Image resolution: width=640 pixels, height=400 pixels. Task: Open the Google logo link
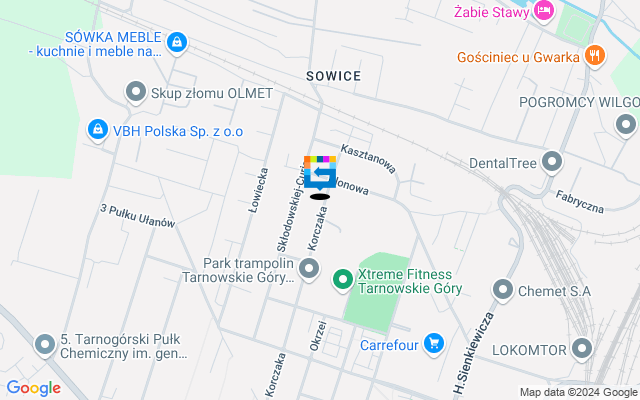(x=33, y=388)
